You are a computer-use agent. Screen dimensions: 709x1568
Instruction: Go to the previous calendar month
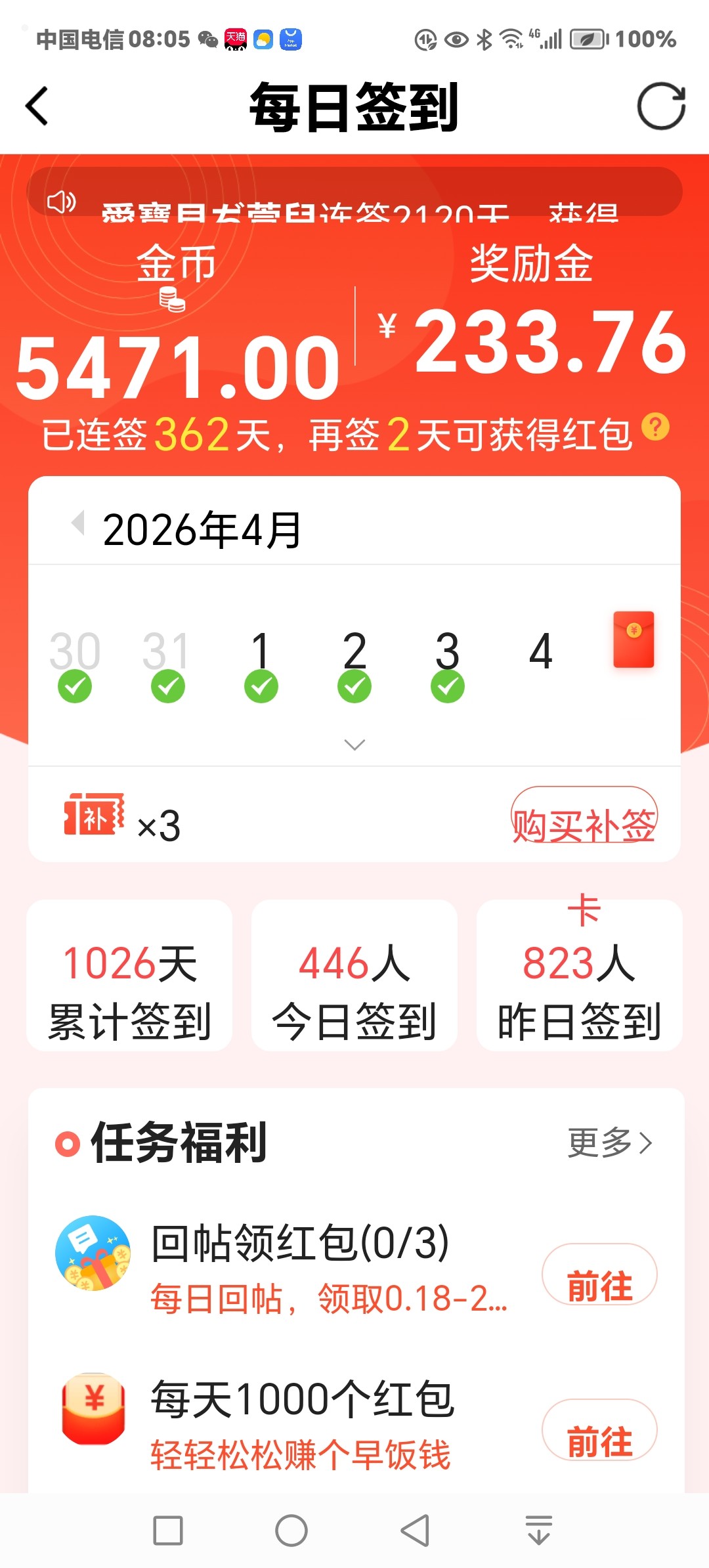click(x=78, y=524)
